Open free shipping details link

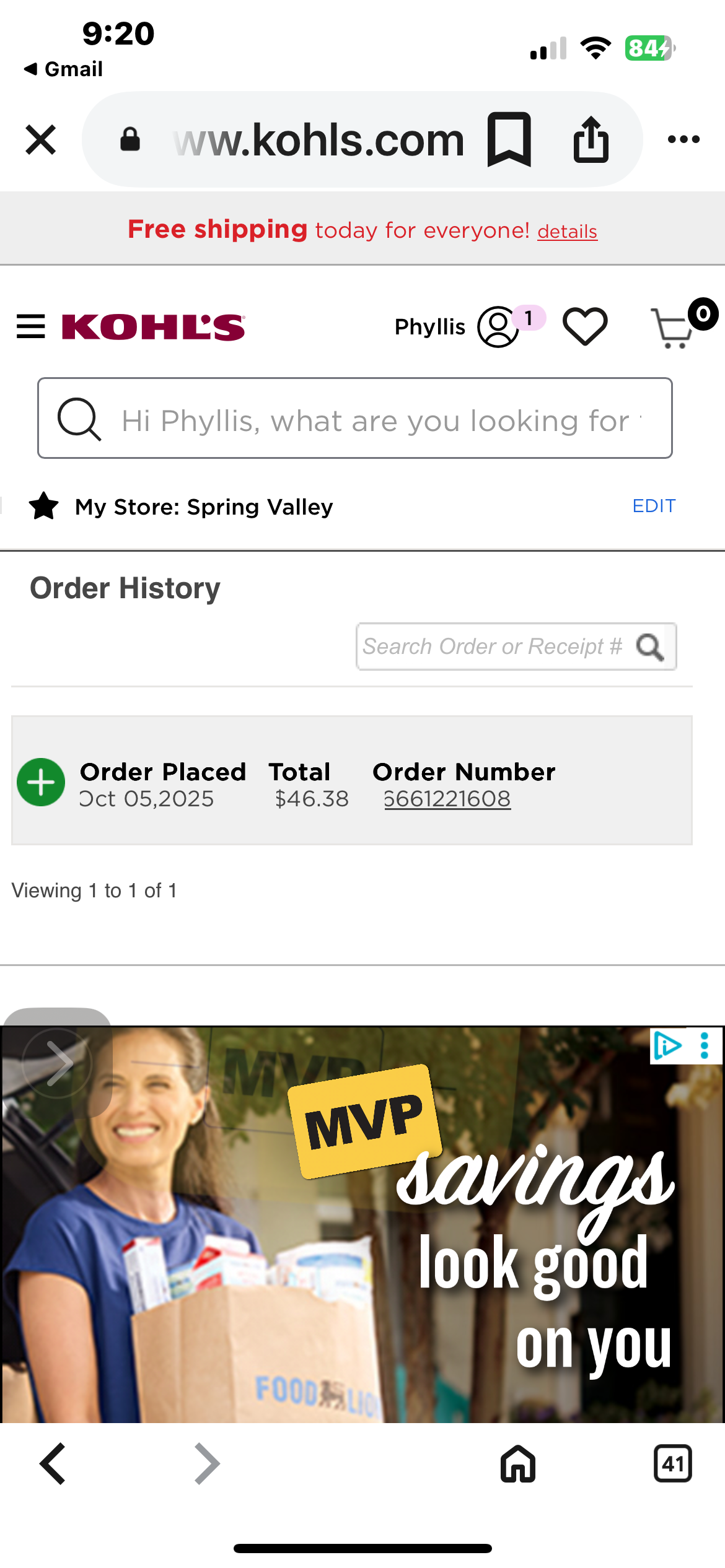[x=567, y=231]
